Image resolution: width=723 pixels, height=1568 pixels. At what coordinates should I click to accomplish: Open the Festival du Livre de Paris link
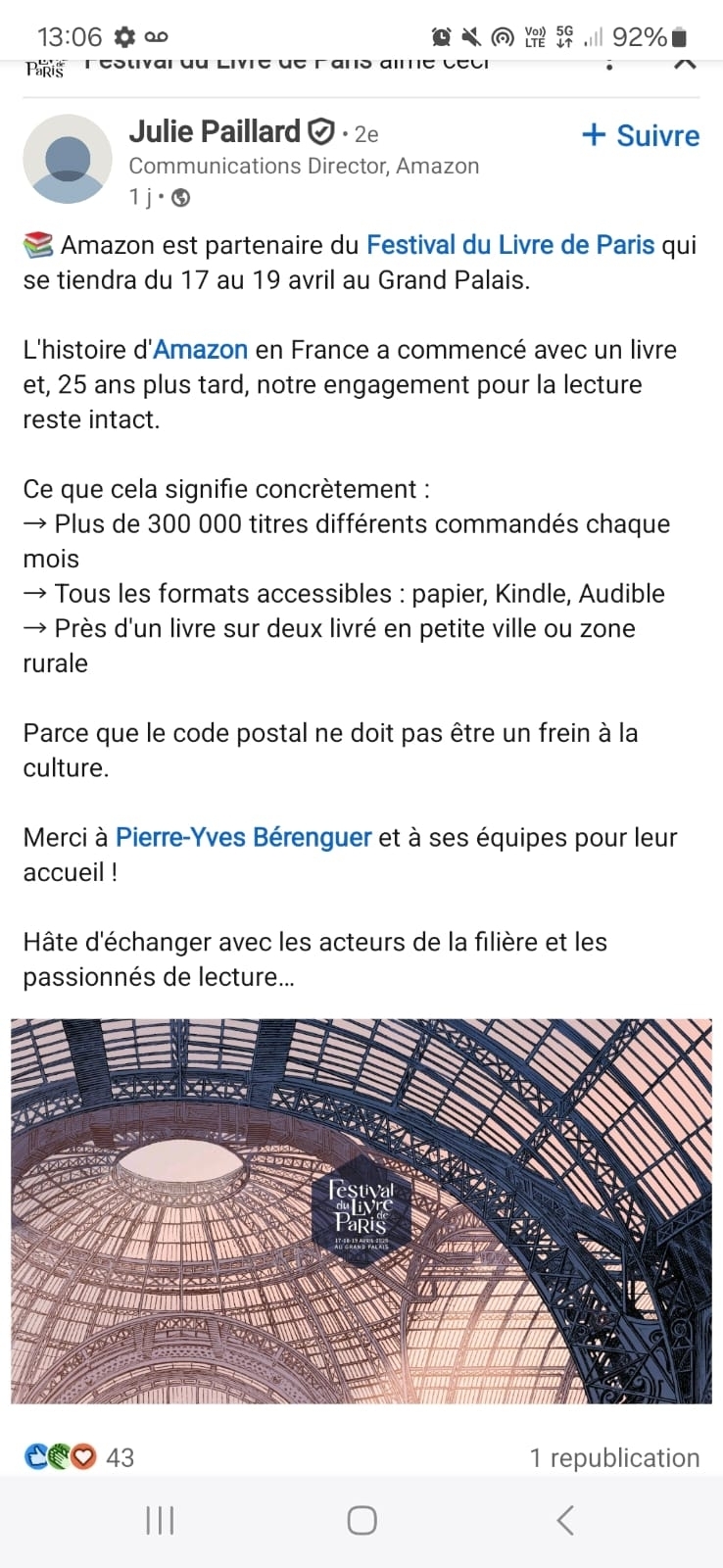click(x=509, y=244)
